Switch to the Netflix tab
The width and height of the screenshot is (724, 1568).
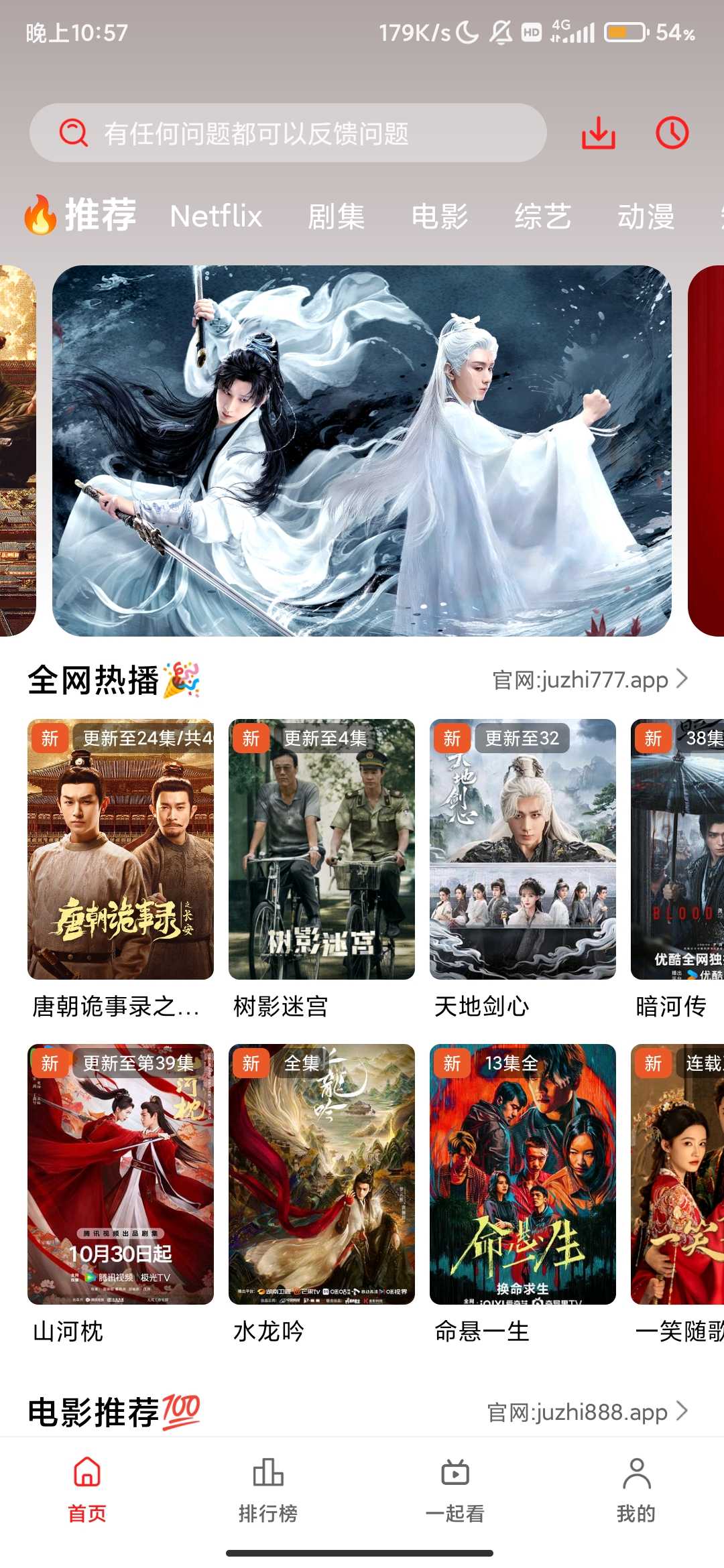pyautogui.click(x=216, y=216)
